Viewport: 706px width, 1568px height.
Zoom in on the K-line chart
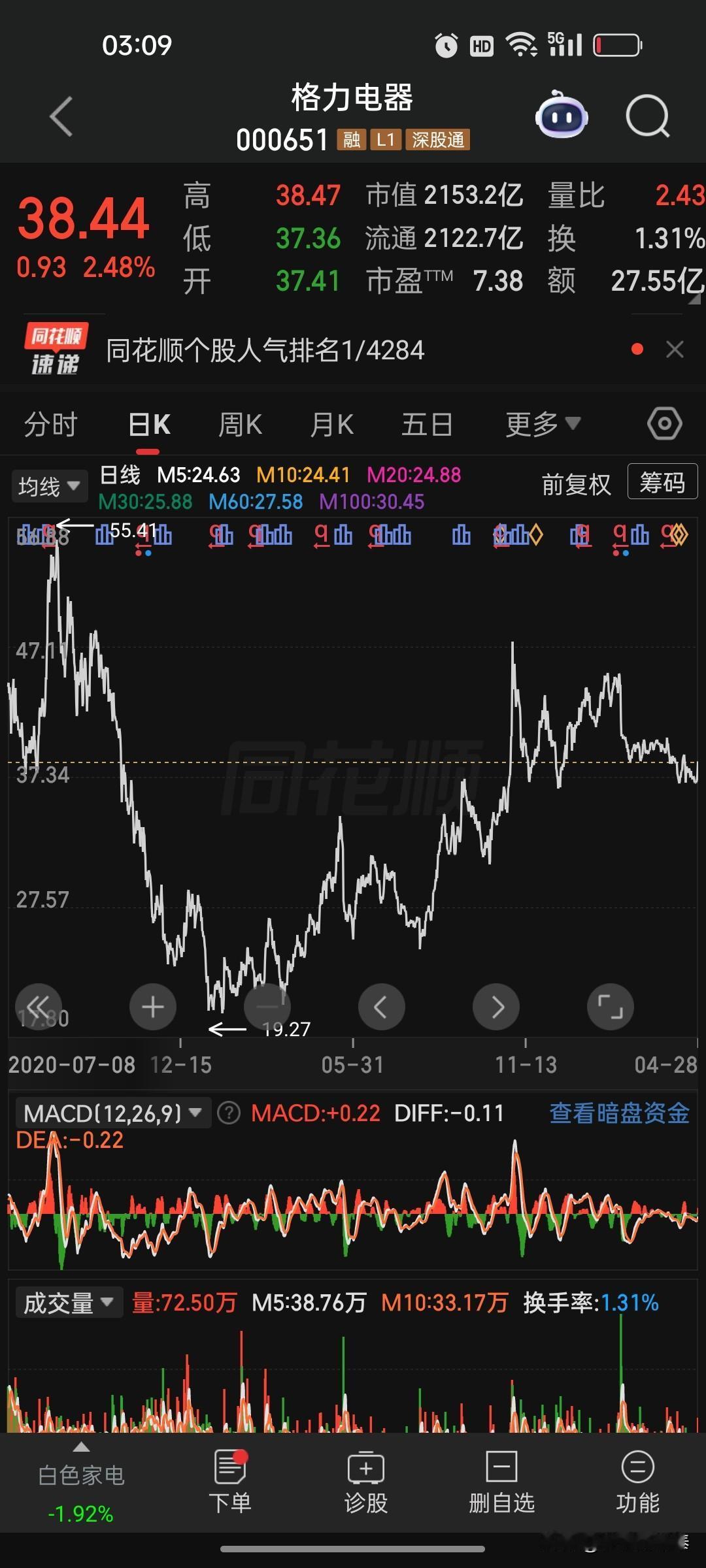tap(152, 1007)
